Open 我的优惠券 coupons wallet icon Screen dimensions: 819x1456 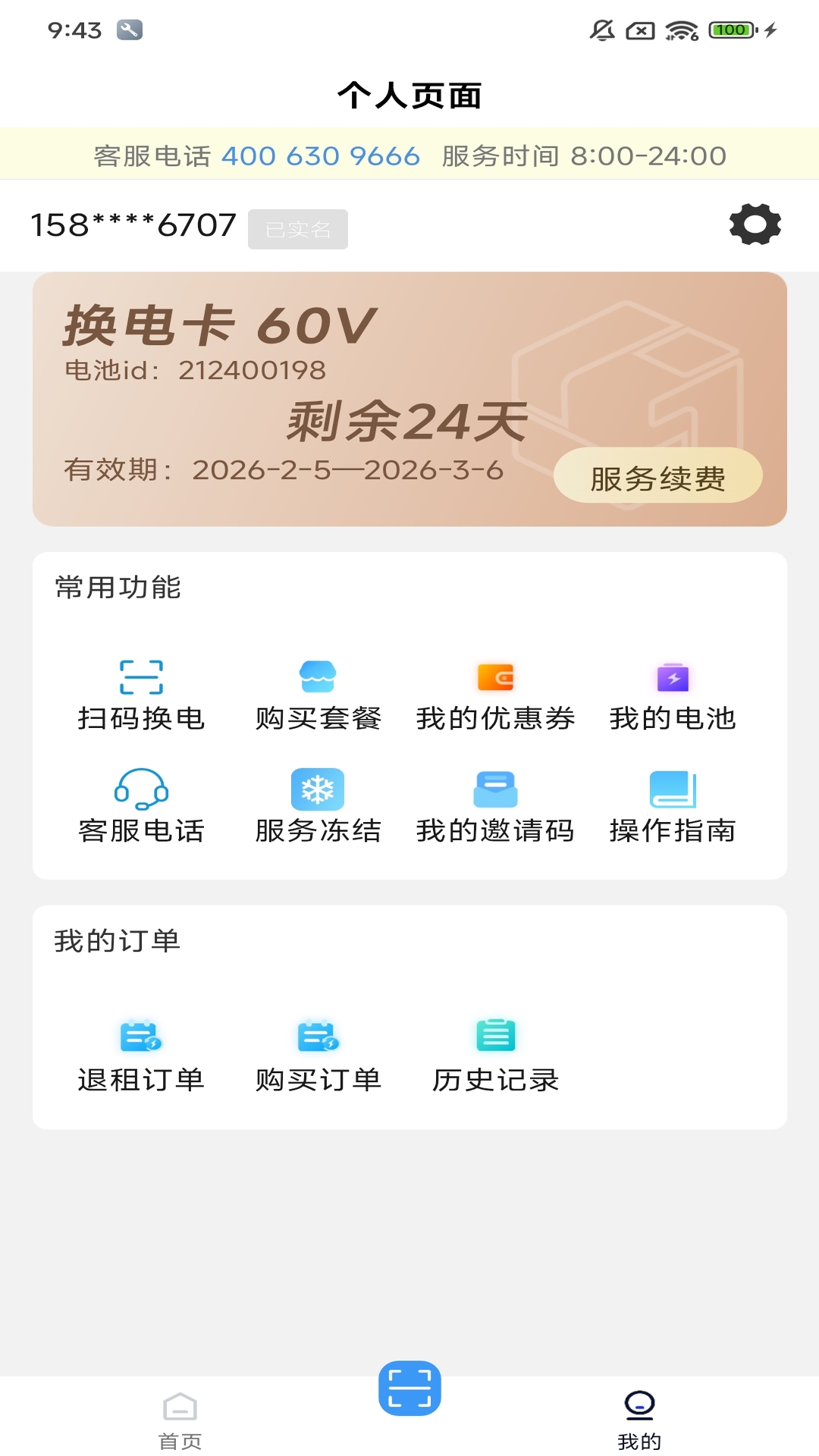[x=496, y=677]
